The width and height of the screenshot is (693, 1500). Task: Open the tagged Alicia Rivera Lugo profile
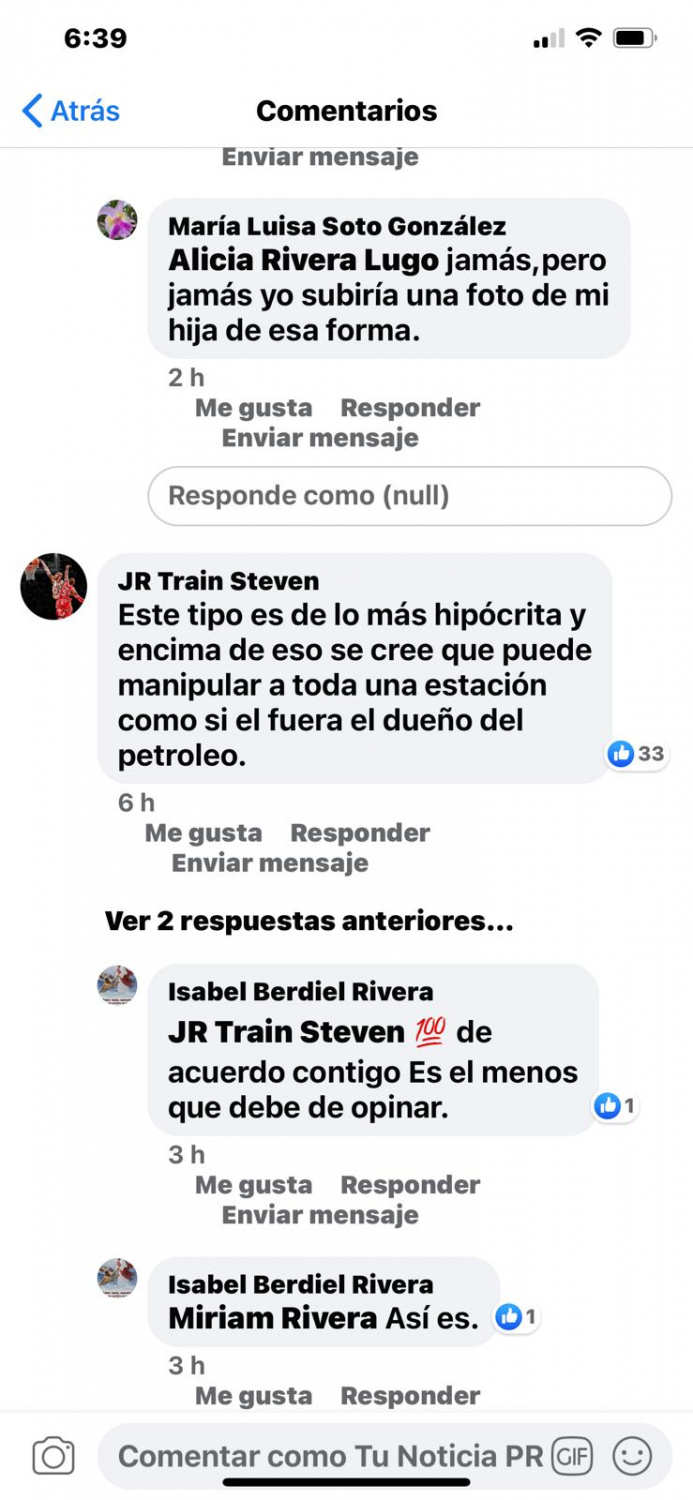(303, 261)
